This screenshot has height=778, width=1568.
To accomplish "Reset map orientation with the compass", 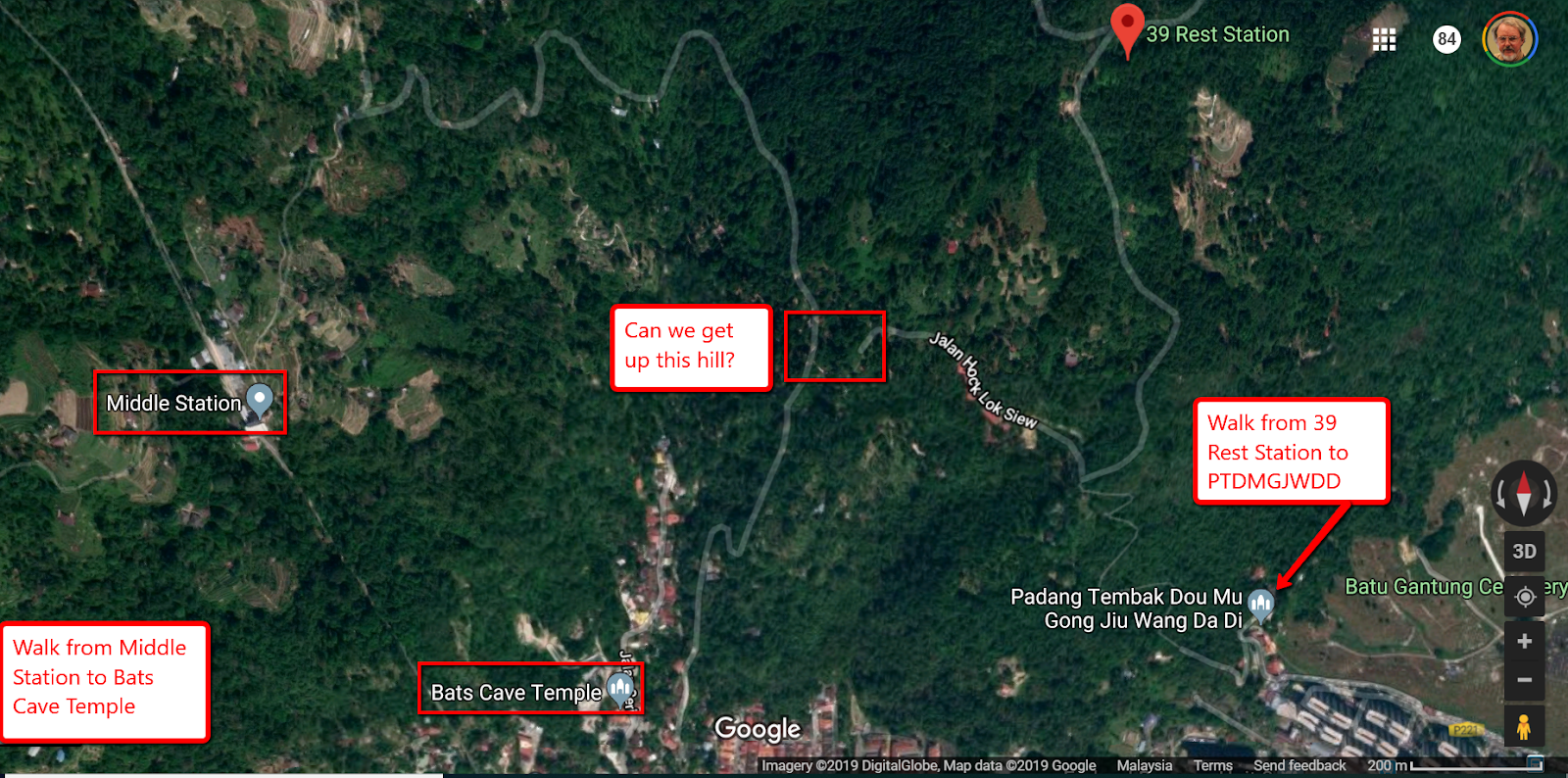I will tap(1523, 493).
